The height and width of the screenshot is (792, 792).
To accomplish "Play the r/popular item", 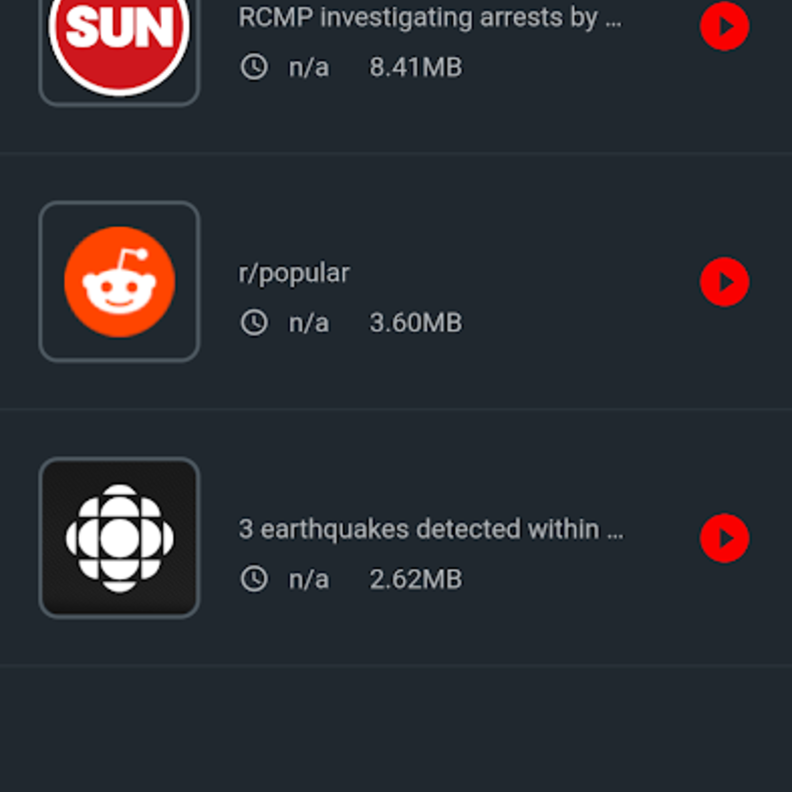I will click(x=724, y=282).
